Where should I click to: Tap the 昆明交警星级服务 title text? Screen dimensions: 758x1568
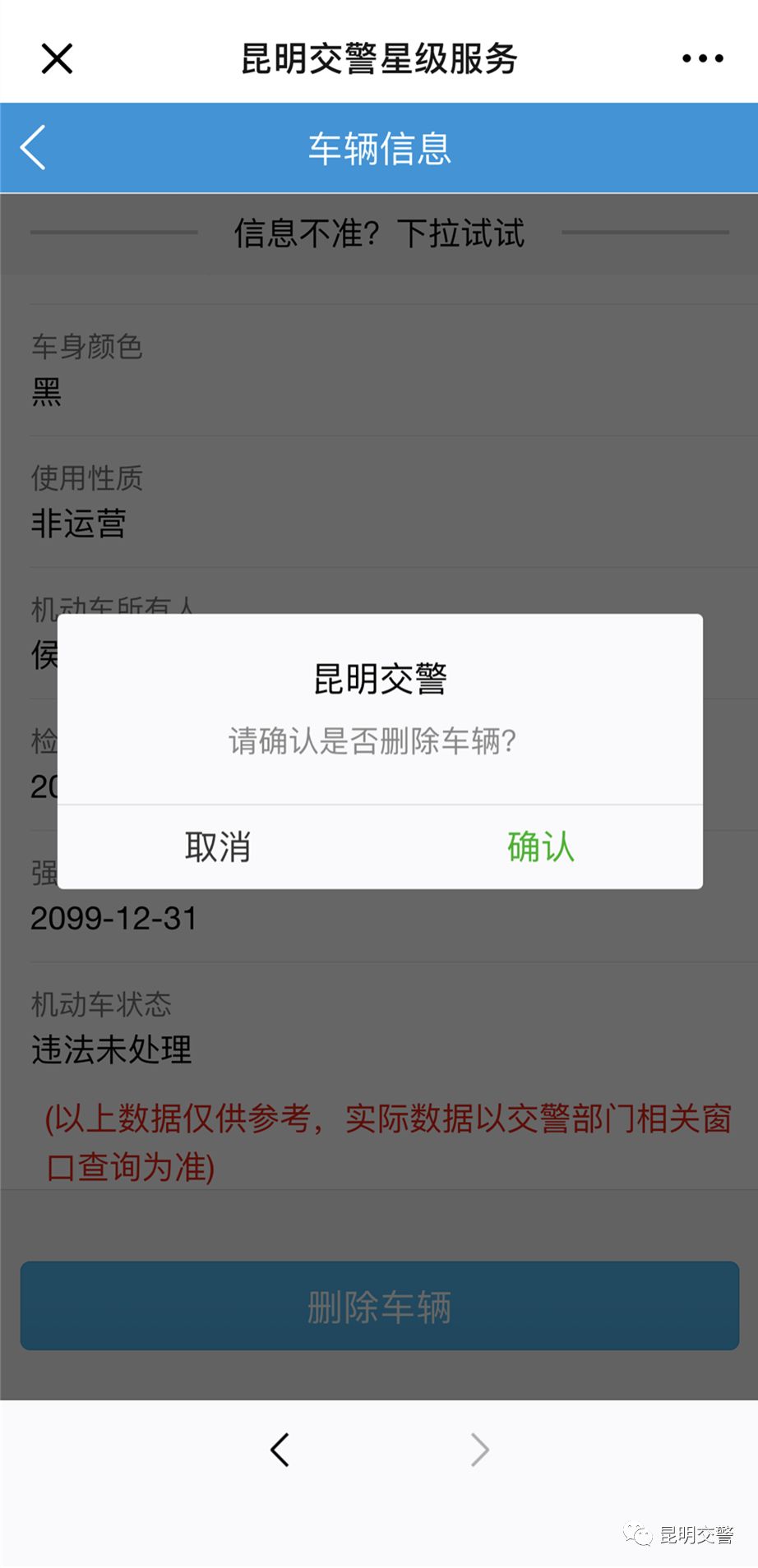pos(379,58)
